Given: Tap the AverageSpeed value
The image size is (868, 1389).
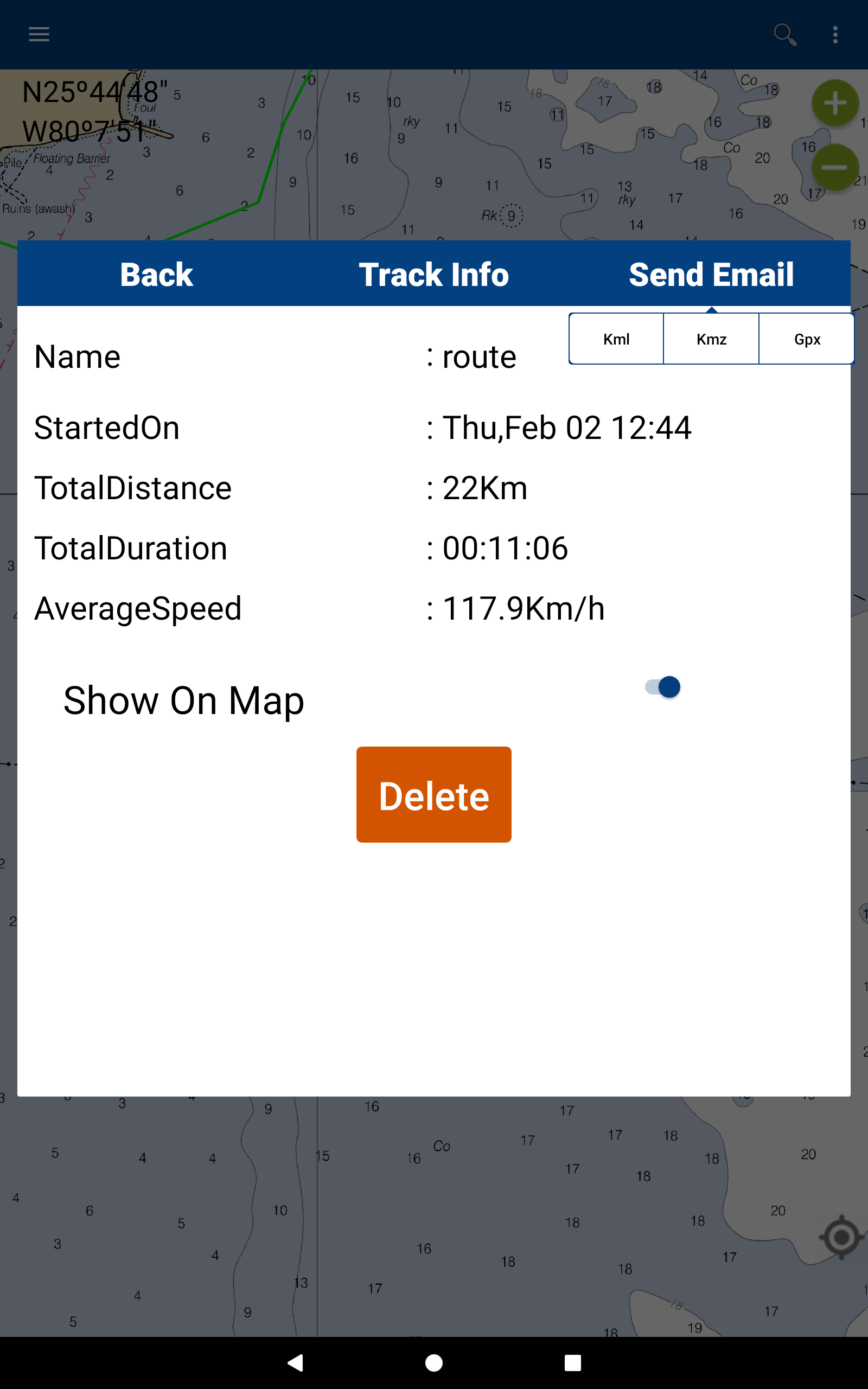Looking at the screenshot, I should (x=522, y=609).
